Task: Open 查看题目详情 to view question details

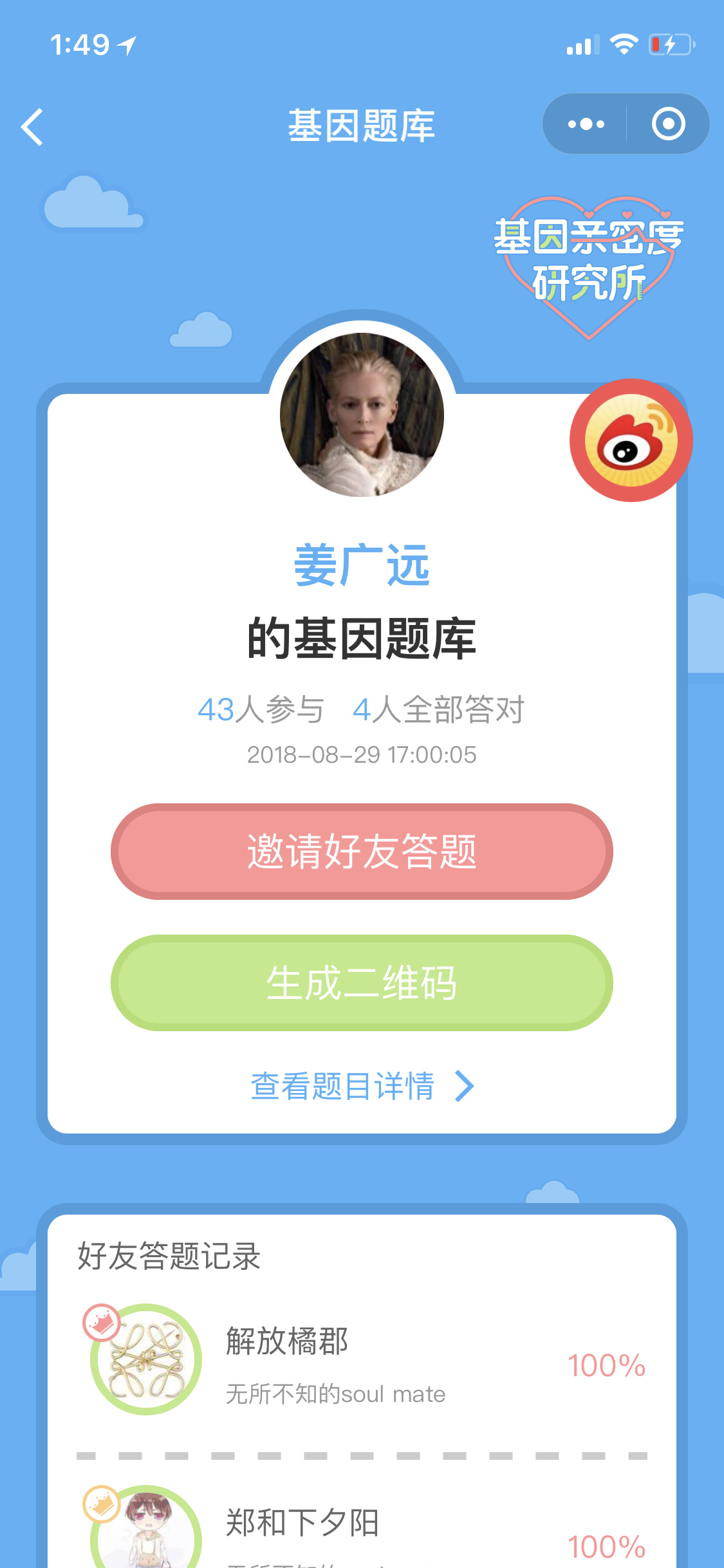Action: (362, 1086)
